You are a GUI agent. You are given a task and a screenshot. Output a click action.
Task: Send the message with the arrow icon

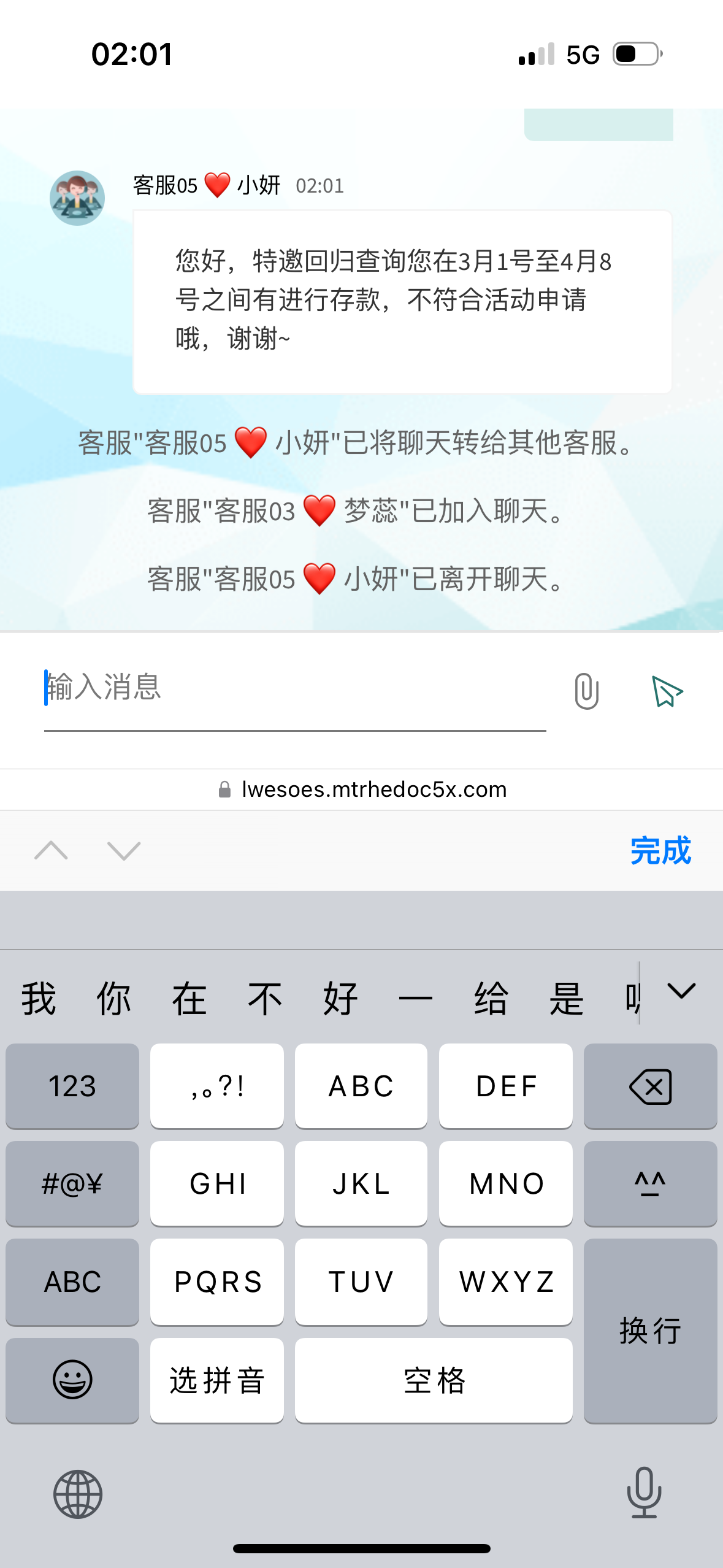(667, 691)
